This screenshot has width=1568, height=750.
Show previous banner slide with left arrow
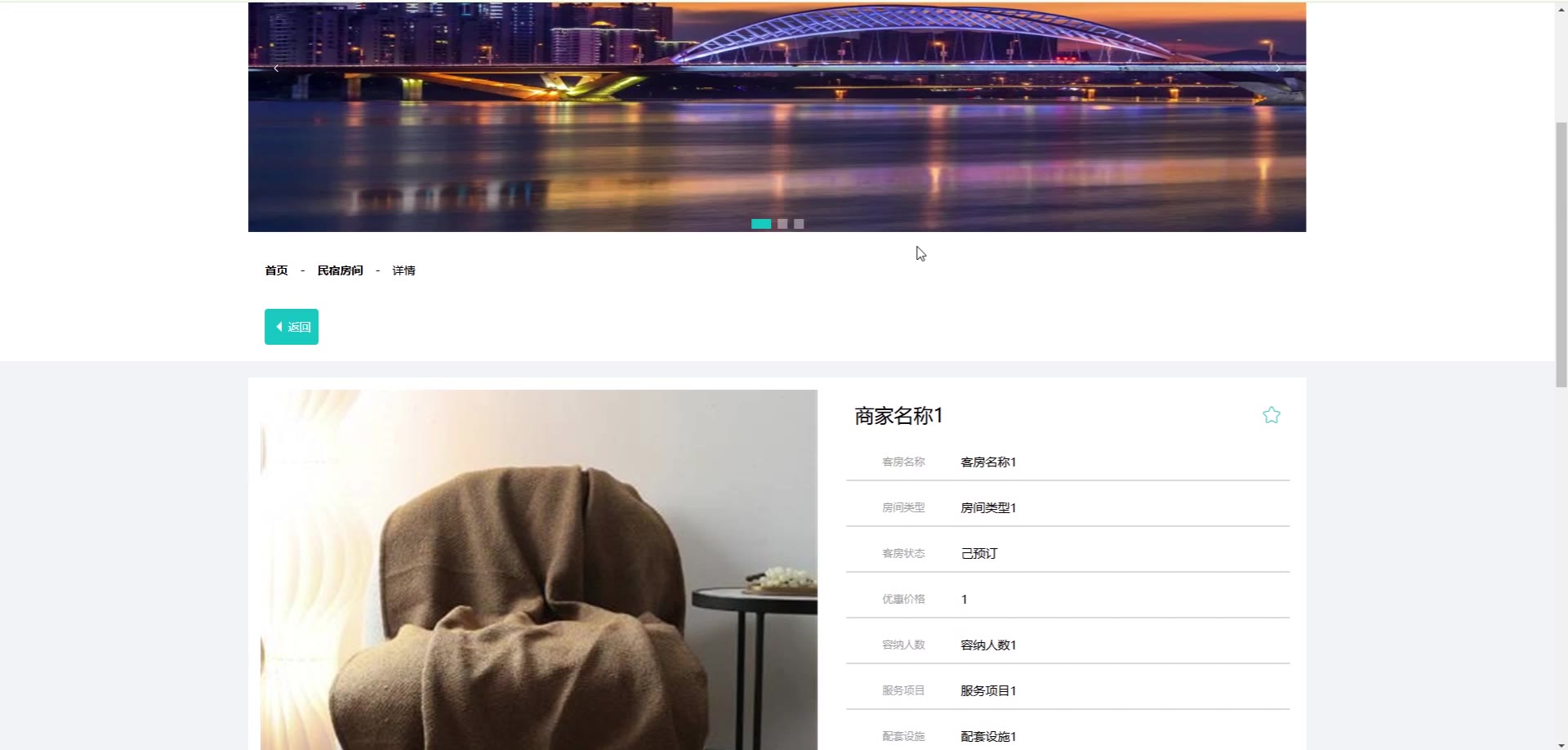tap(276, 69)
